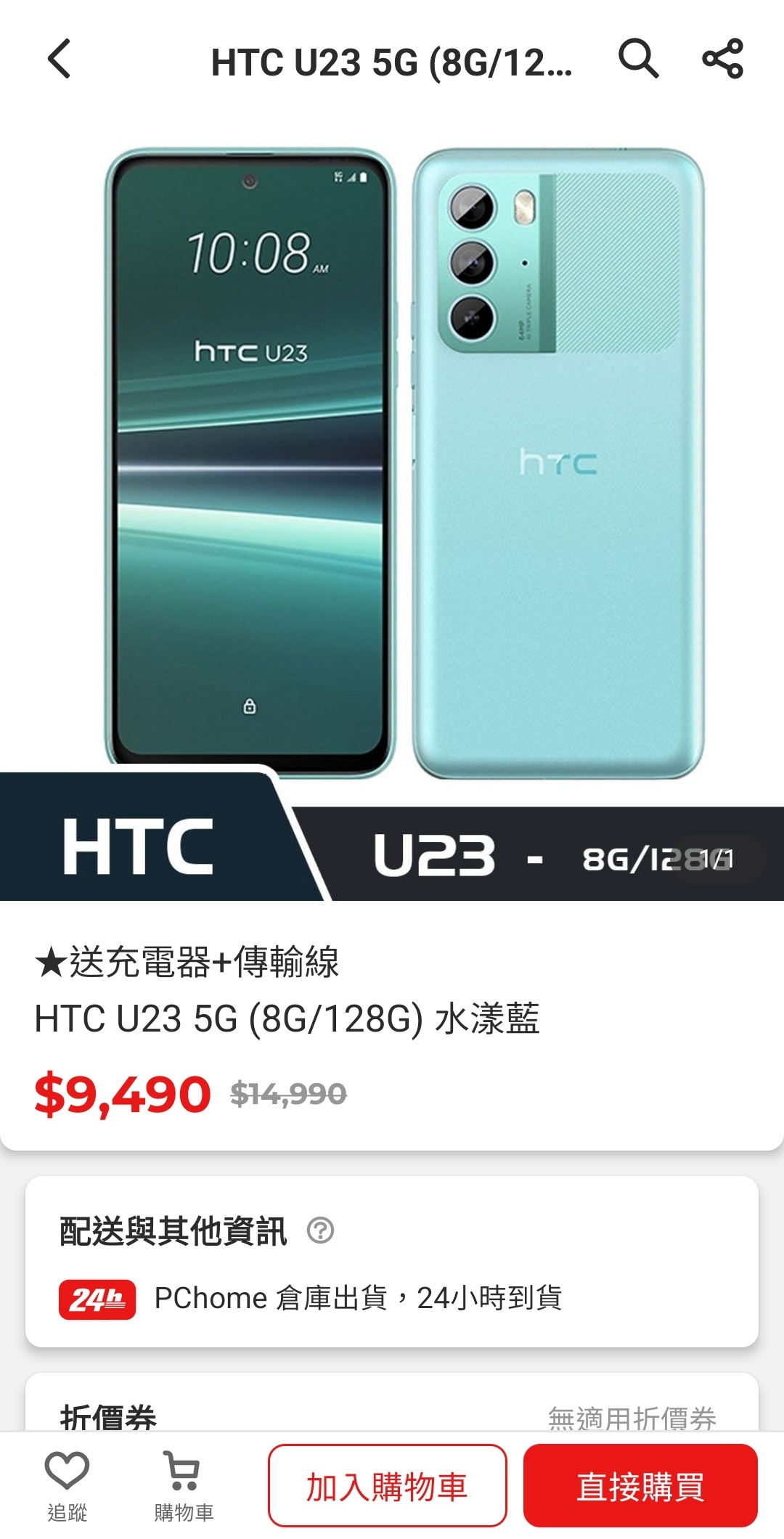
Task: Open the 購物車 cart
Action: click(x=184, y=1485)
